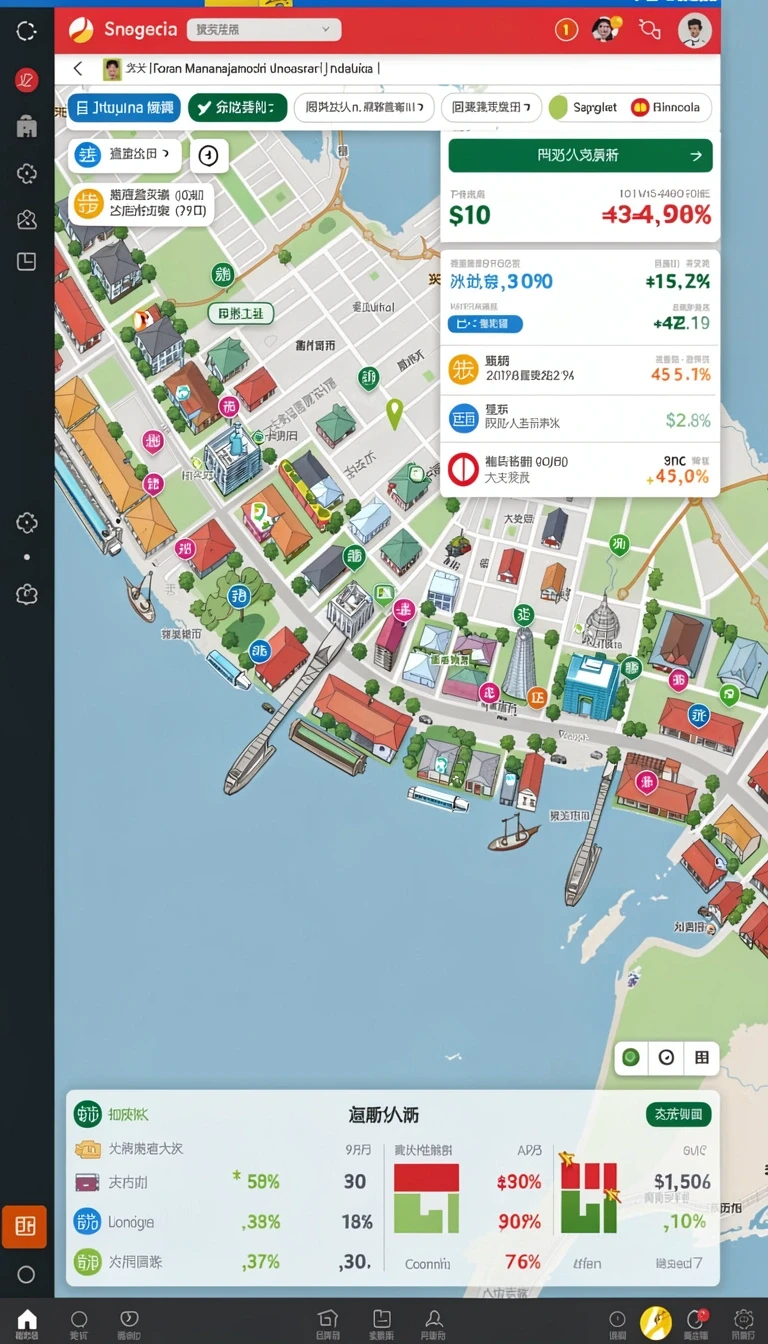Tap the green dot map control
This screenshot has height=1344, width=768.
630,1057
